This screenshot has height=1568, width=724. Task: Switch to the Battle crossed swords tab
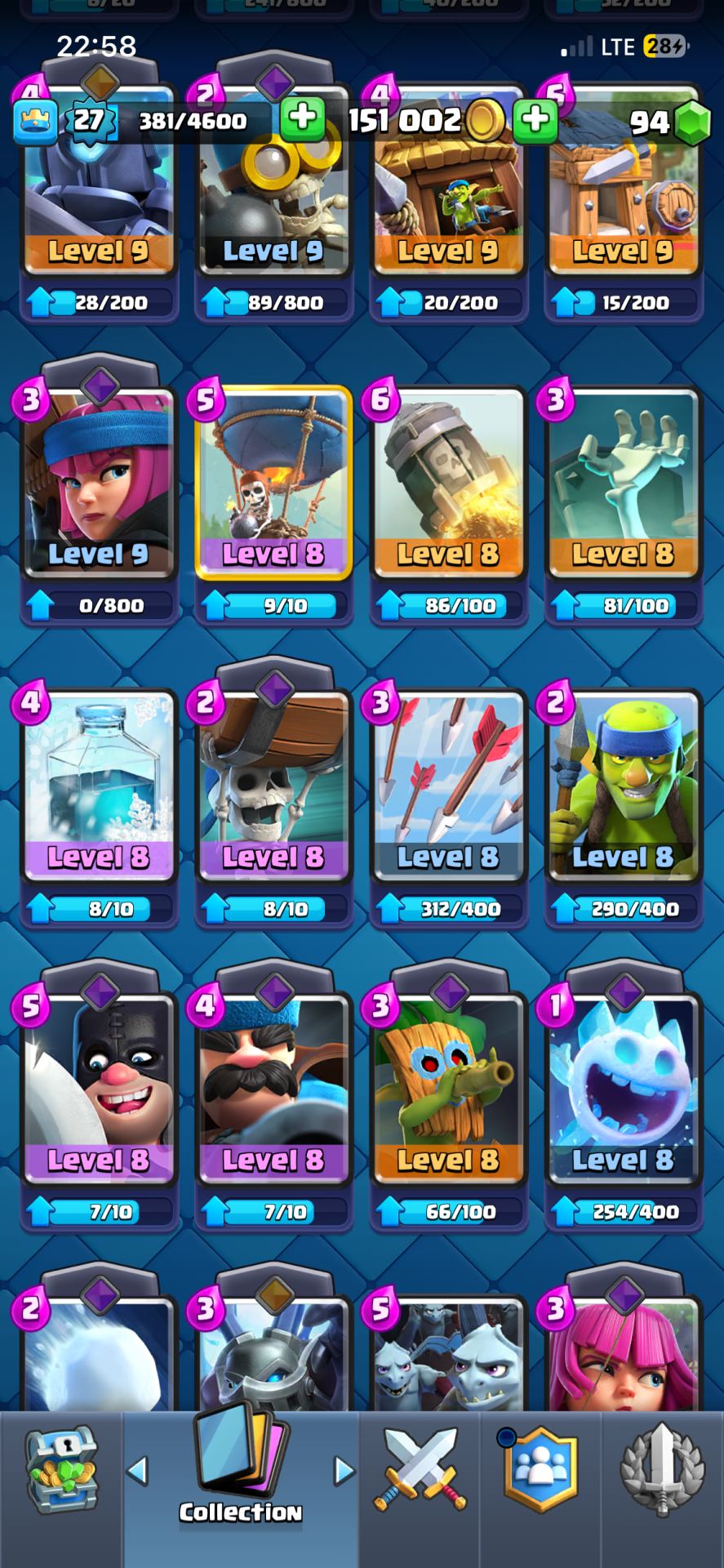[x=420, y=1470]
